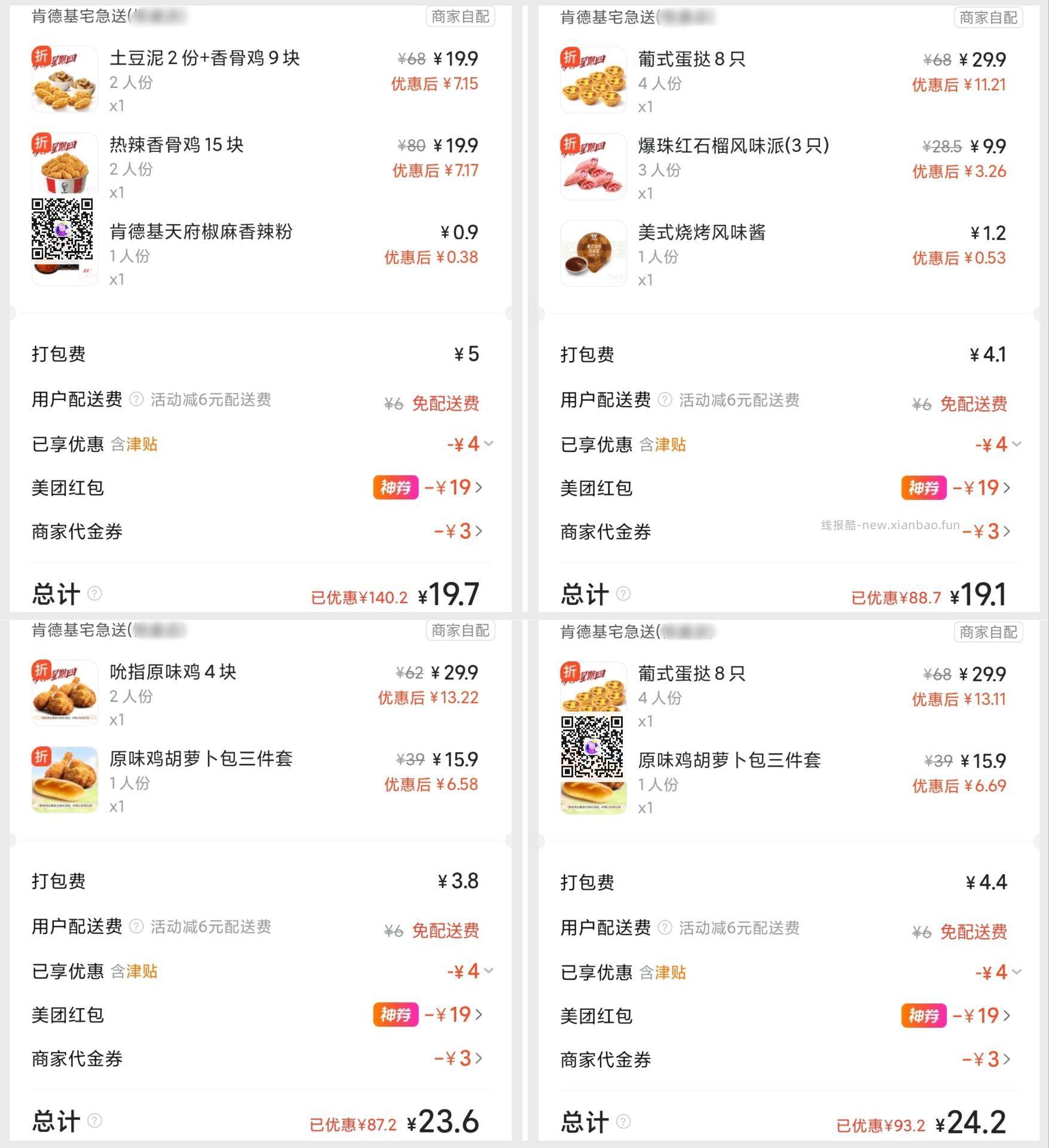Click the 津贴 link in top-left order
Screen dimensions: 1049x1148
143,444
